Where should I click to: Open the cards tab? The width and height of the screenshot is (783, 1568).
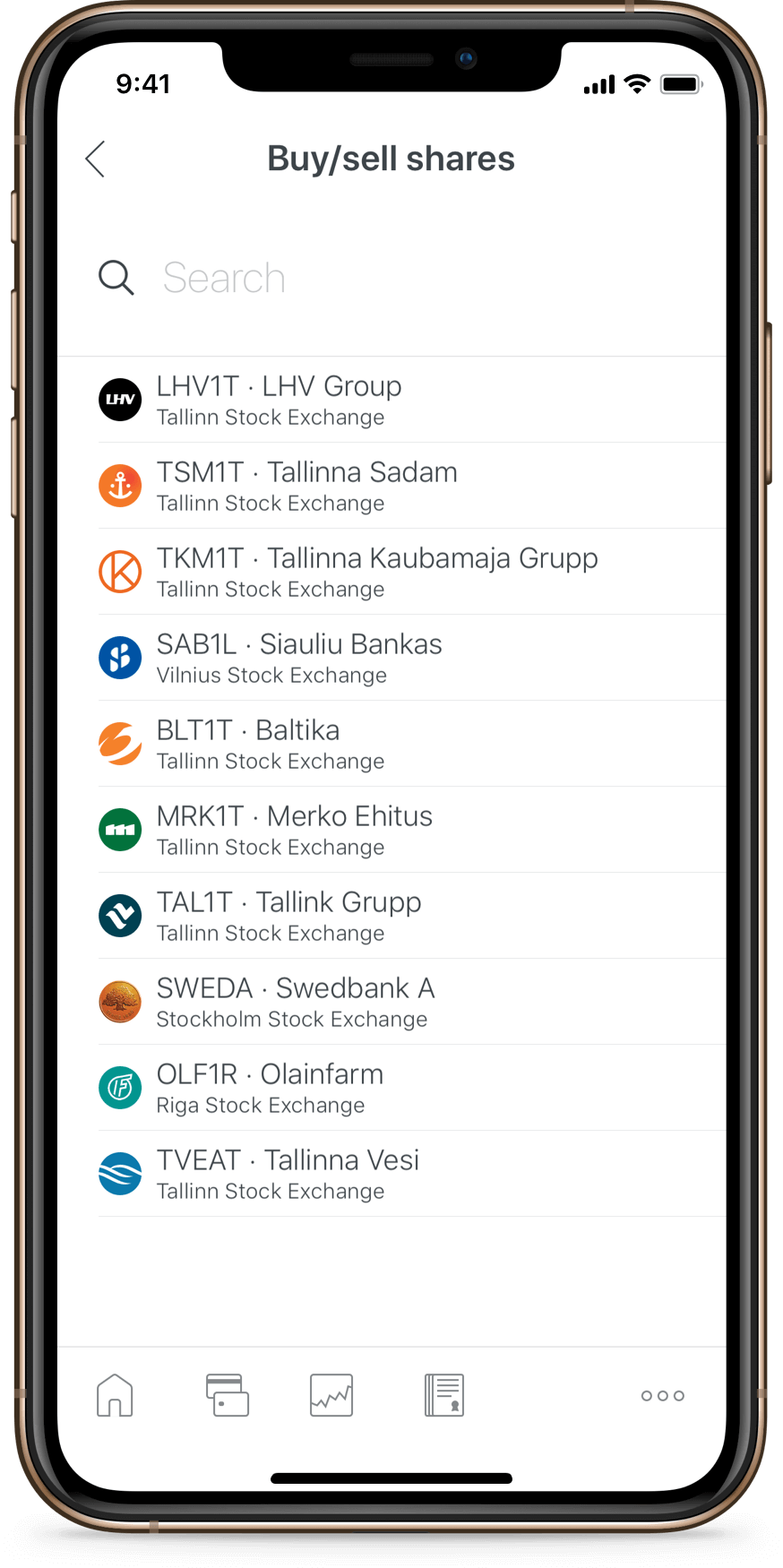[227, 1395]
